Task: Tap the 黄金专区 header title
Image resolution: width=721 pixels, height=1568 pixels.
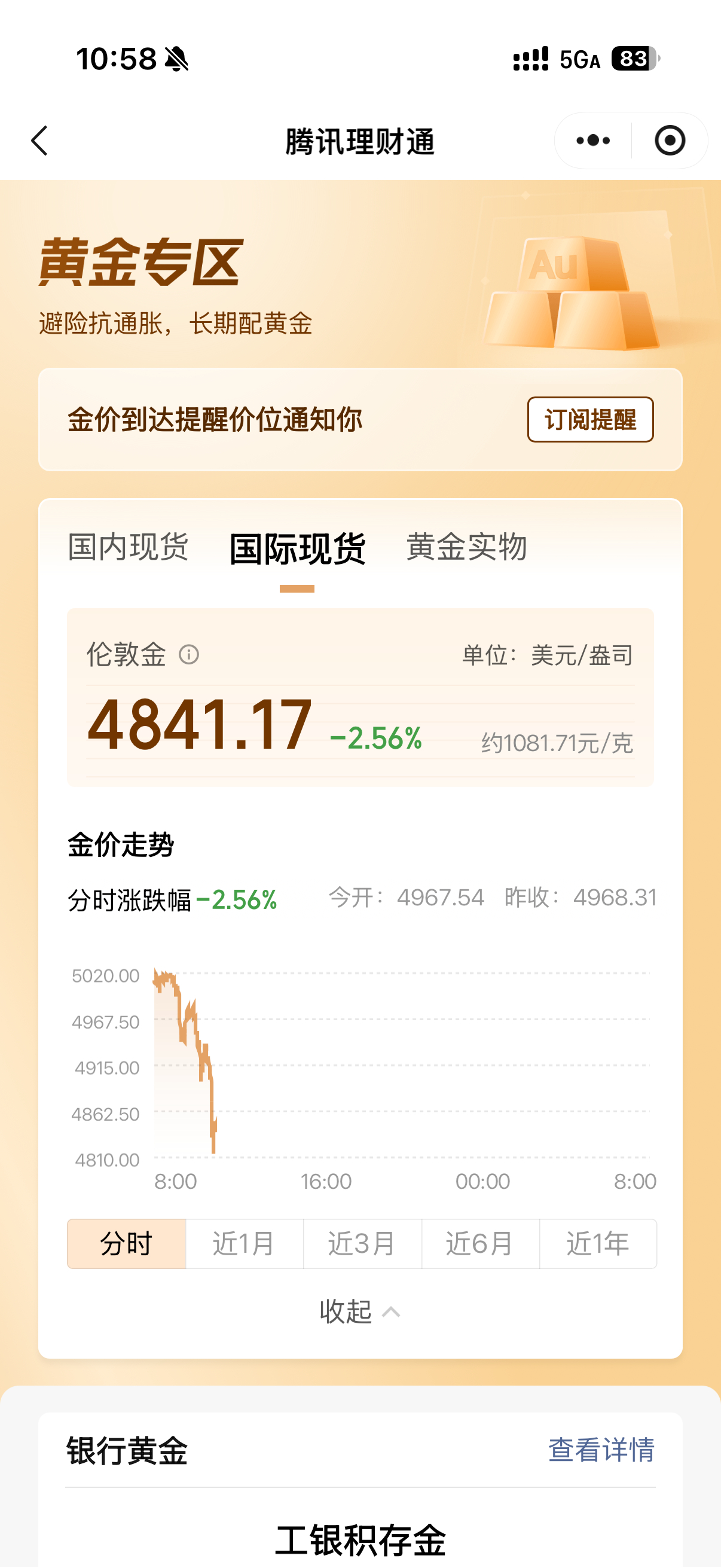Action: pyautogui.click(x=141, y=263)
